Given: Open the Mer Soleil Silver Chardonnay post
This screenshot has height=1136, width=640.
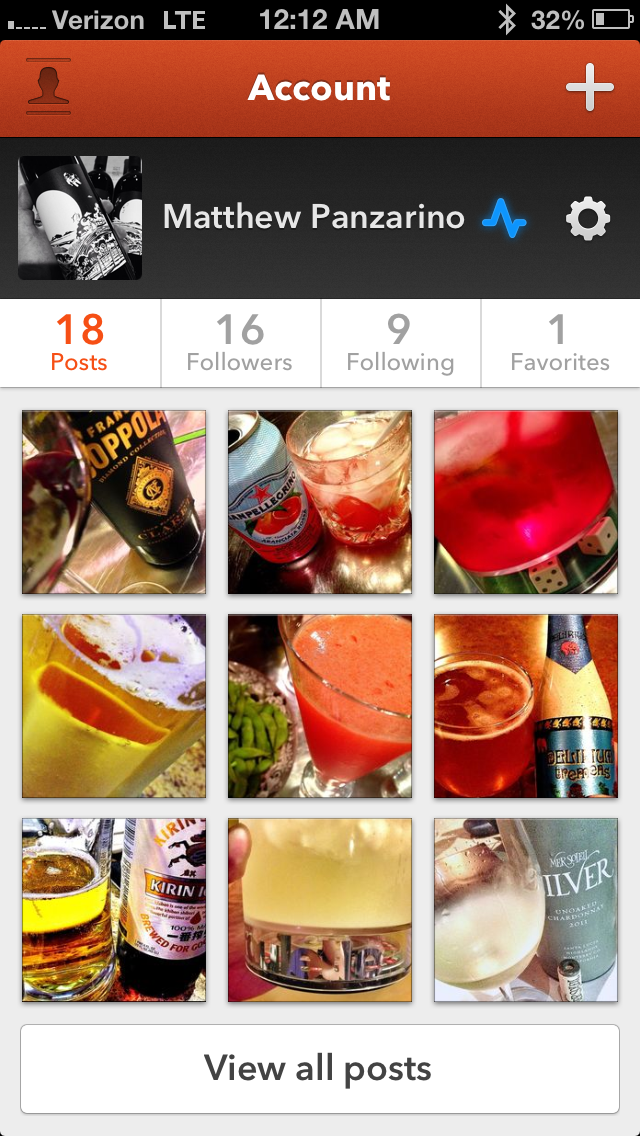Looking at the screenshot, I should (x=525, y=910).
